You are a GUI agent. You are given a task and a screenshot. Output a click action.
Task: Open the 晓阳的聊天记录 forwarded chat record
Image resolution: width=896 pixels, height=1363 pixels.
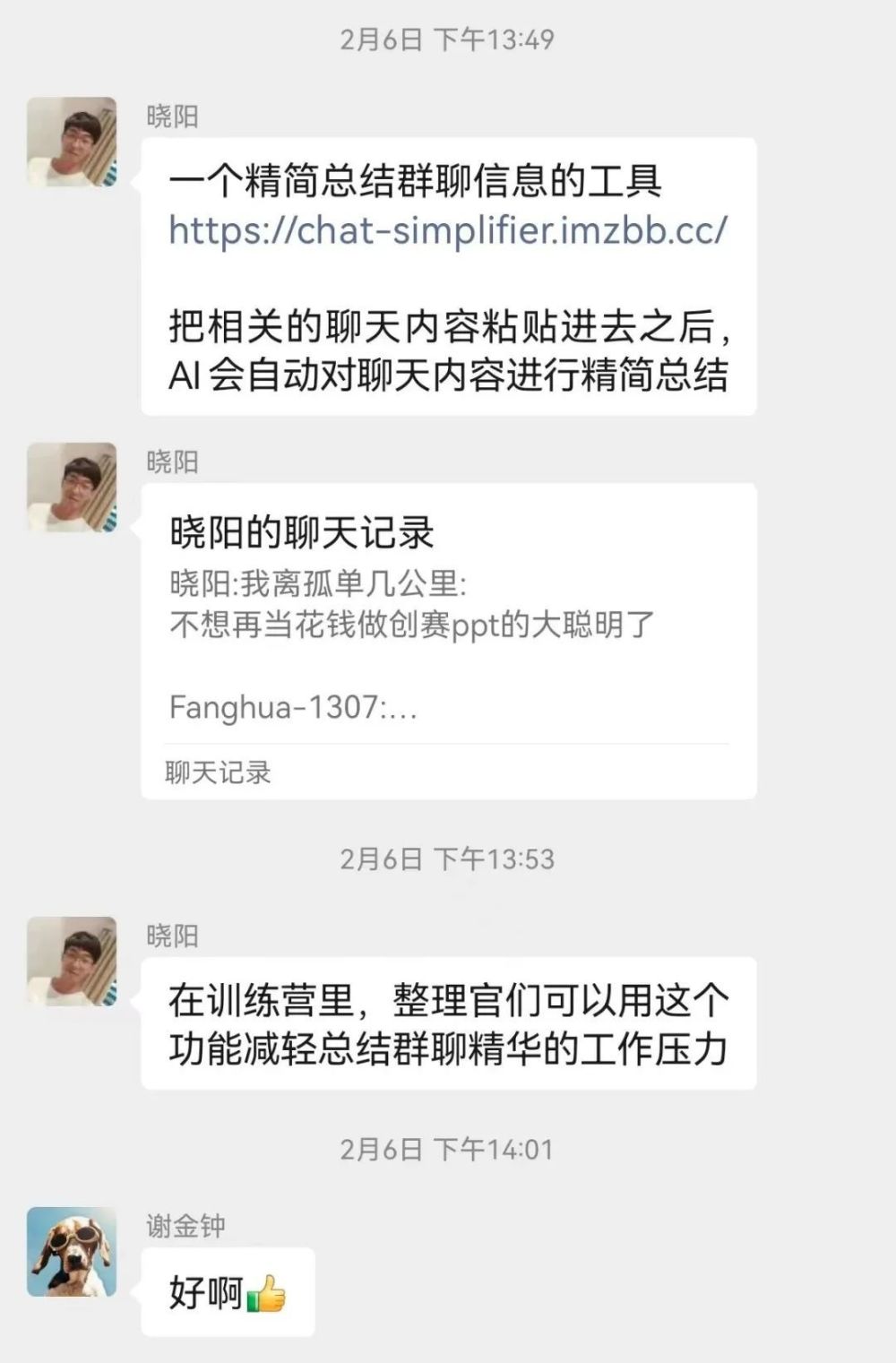coord(448,627)
